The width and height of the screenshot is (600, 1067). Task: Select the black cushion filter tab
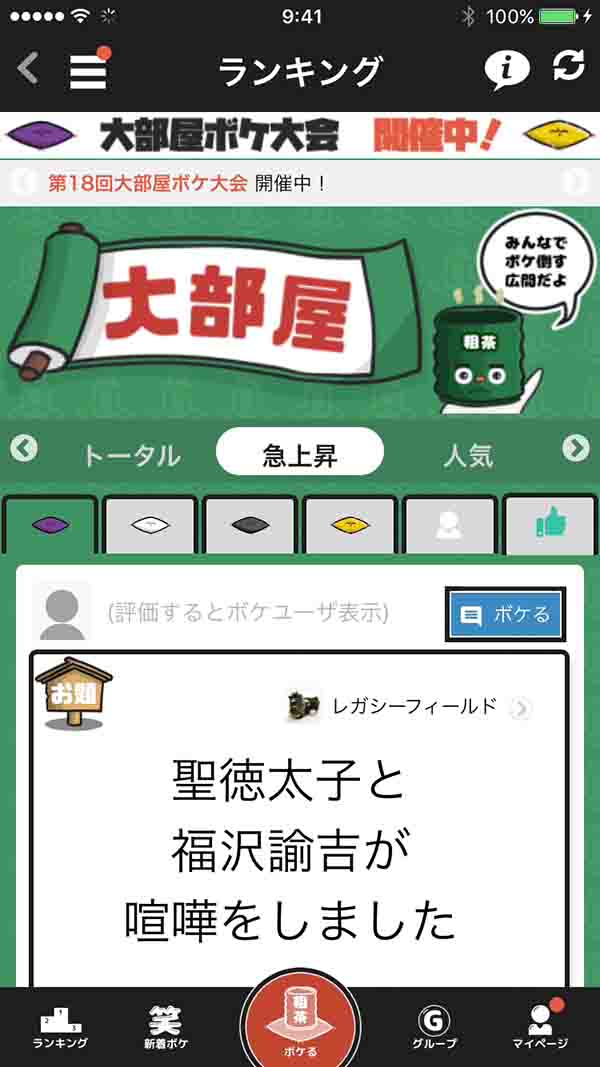click(250, 525)
